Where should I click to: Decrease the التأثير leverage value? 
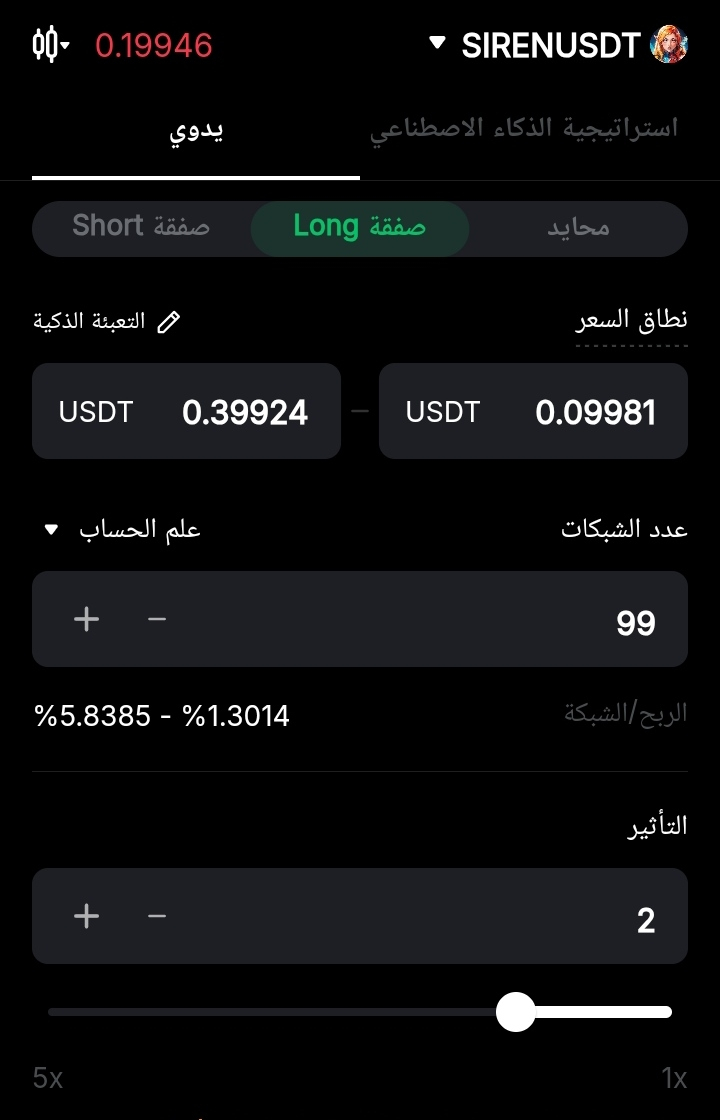(x=157, y=916)
